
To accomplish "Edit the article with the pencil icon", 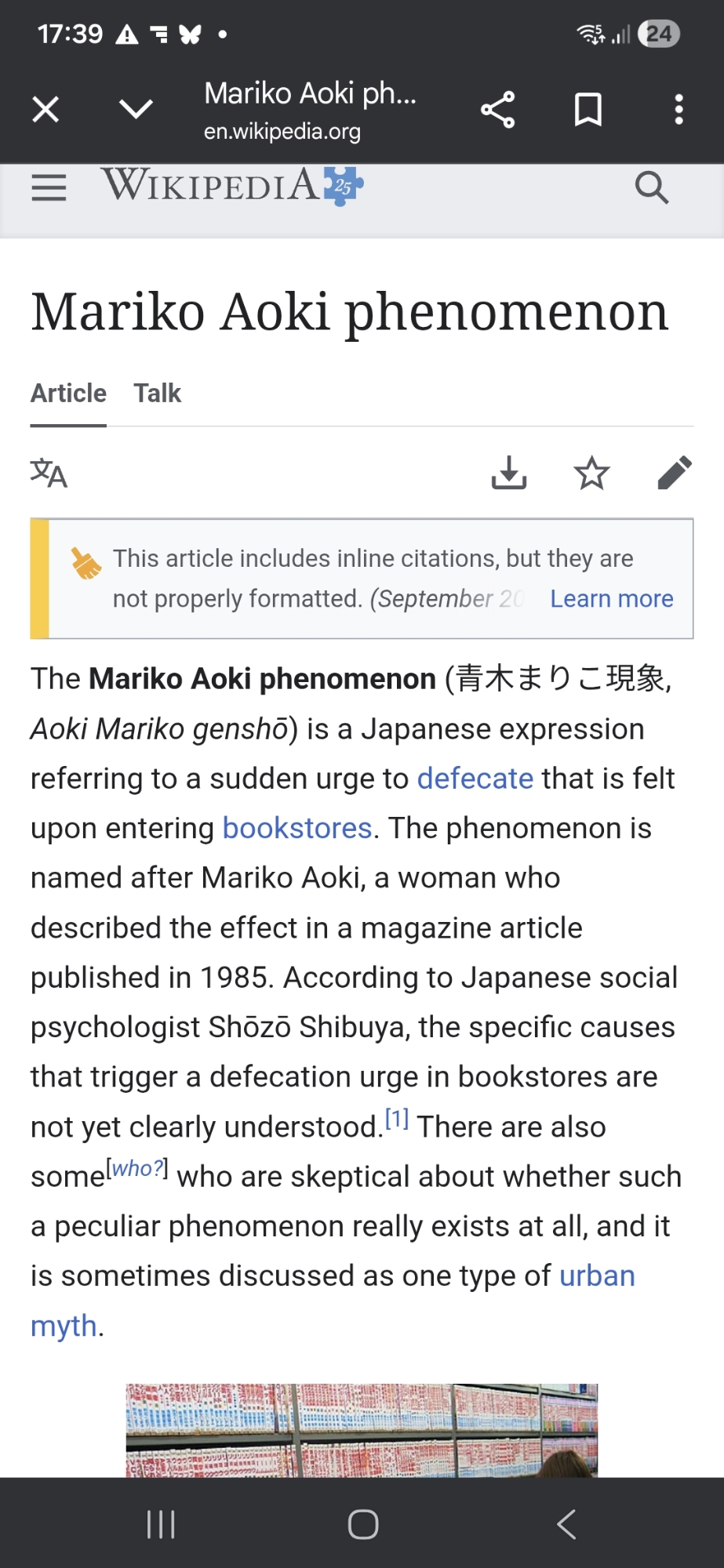I will 675,474.
